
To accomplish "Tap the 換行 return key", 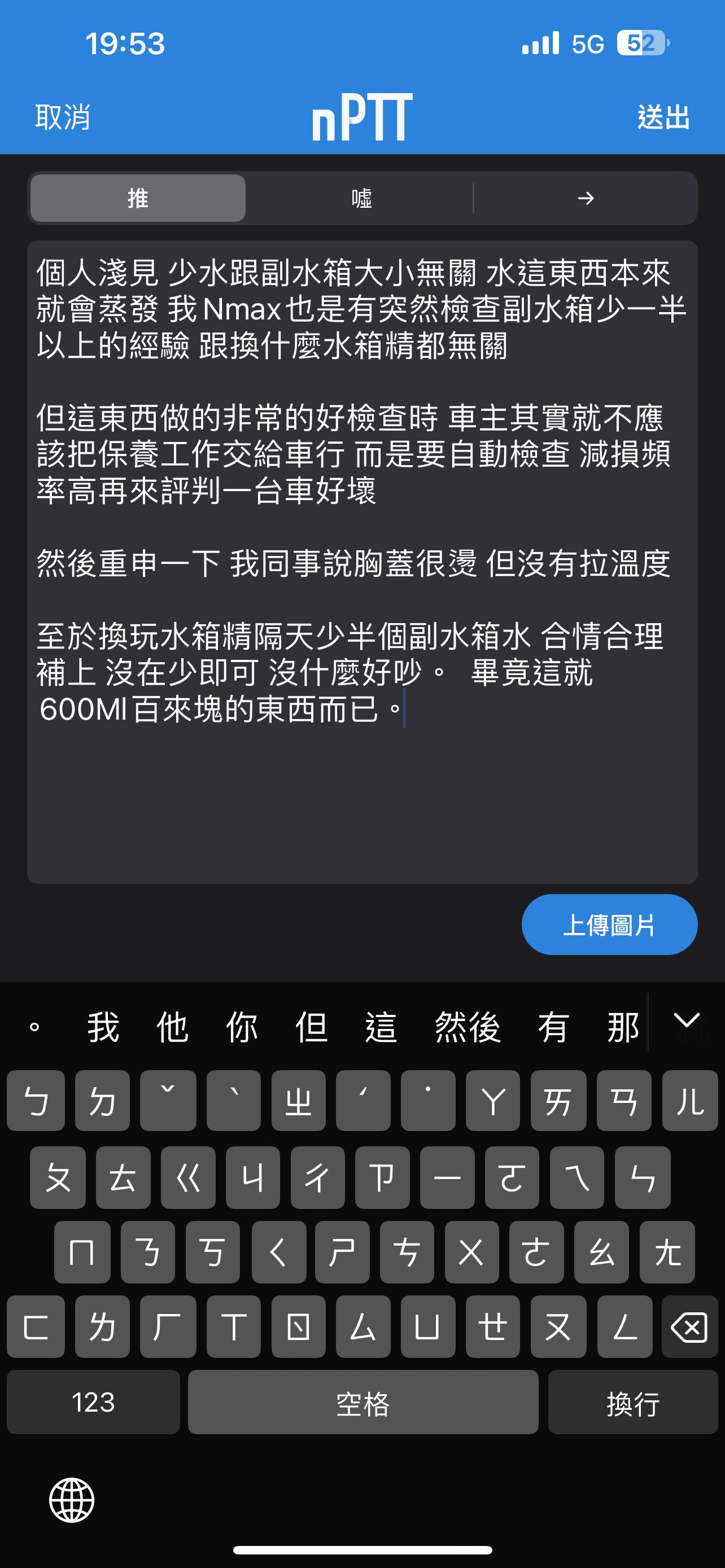I will point(633,1403).
